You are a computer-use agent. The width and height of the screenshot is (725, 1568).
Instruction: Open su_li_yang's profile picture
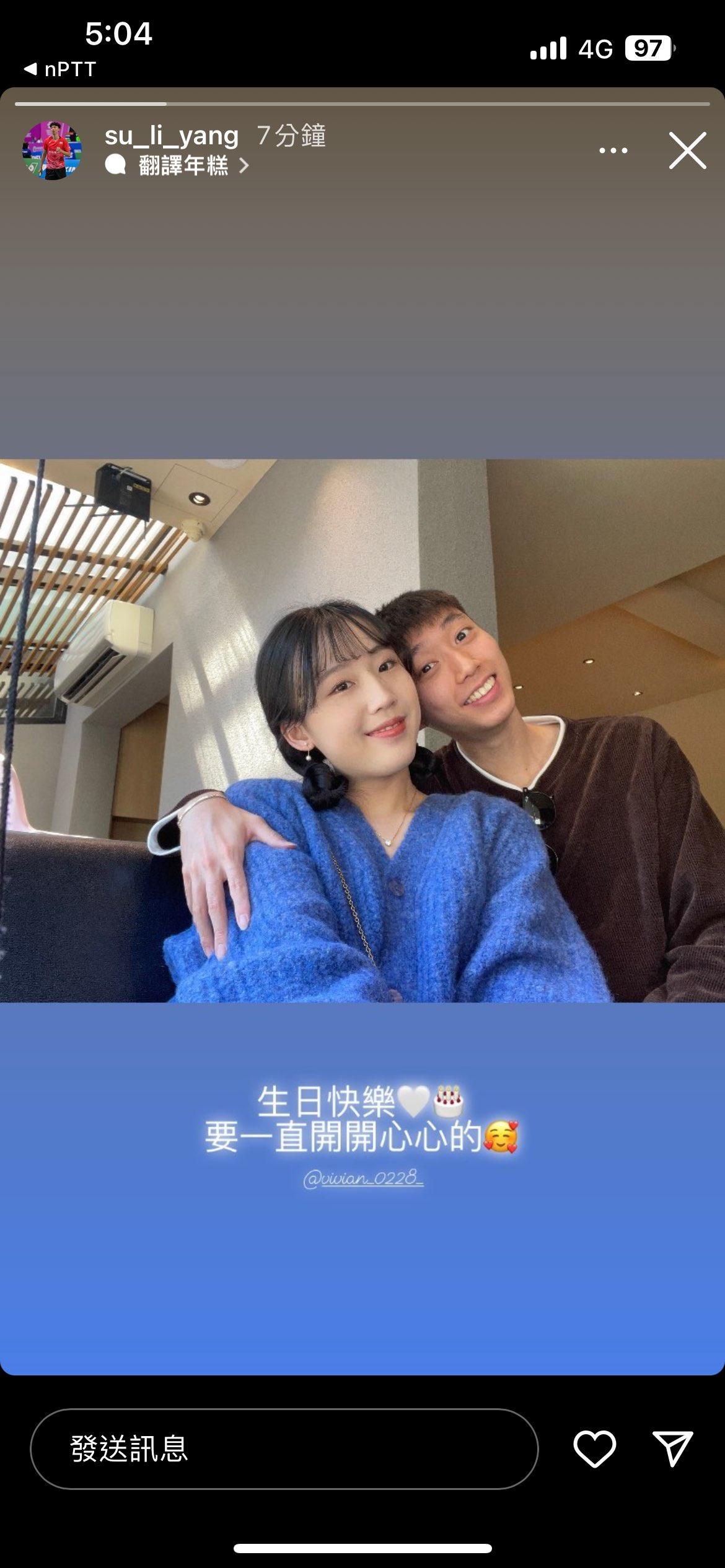click(x=52, y=150)
